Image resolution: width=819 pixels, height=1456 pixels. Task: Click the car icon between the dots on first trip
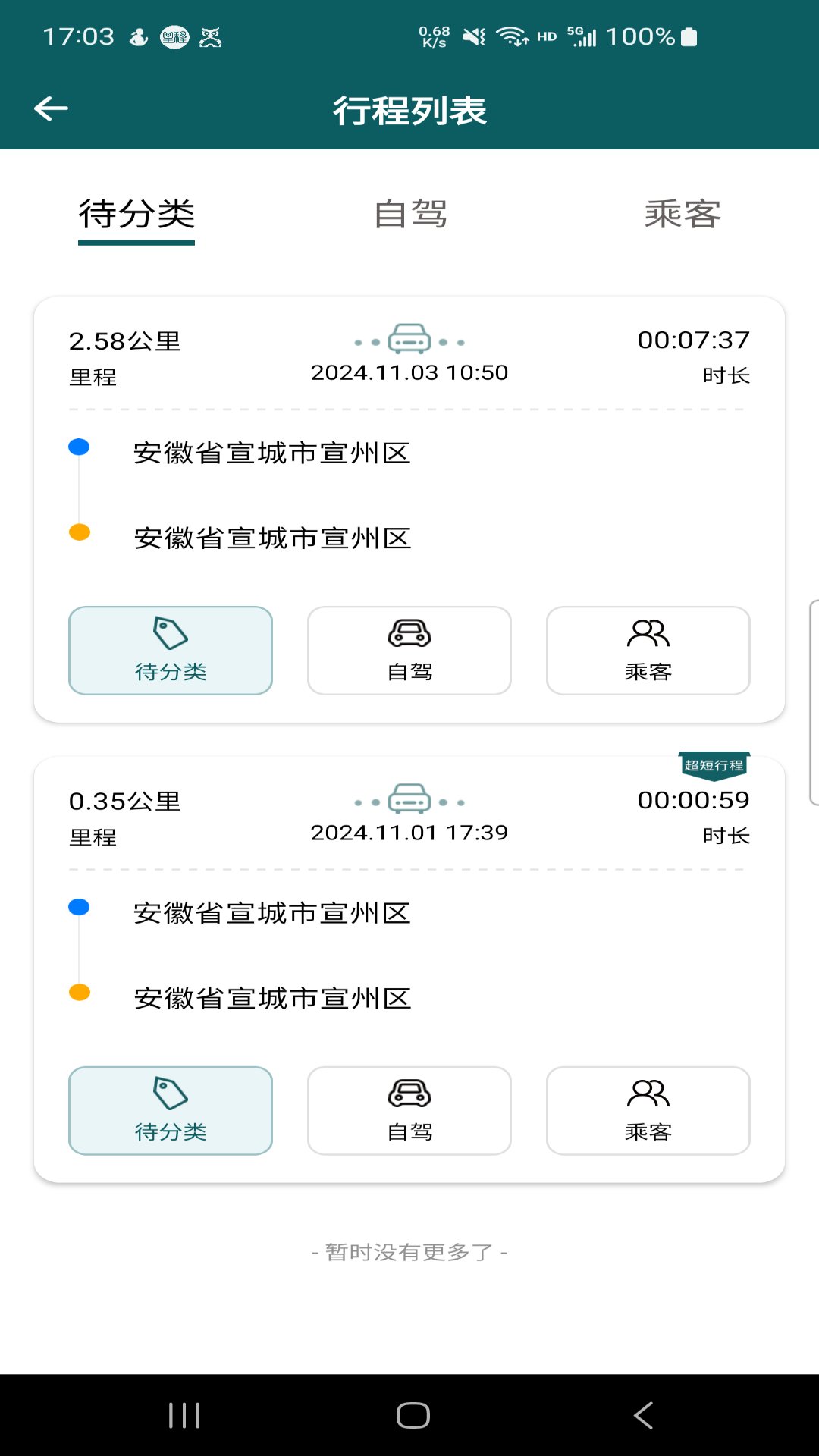point(410,339)
